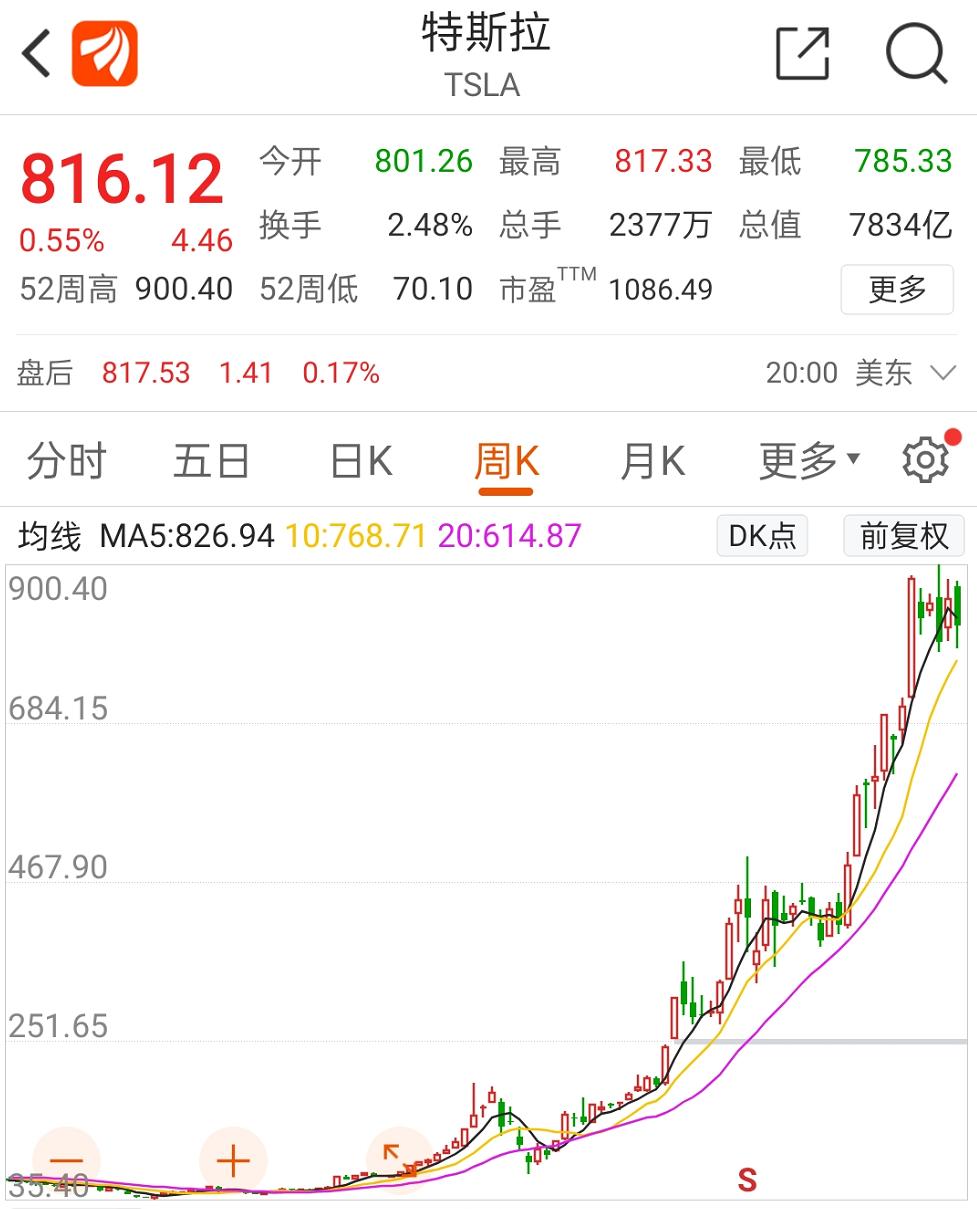Share the TSLA stock page

tap(803, 54)
